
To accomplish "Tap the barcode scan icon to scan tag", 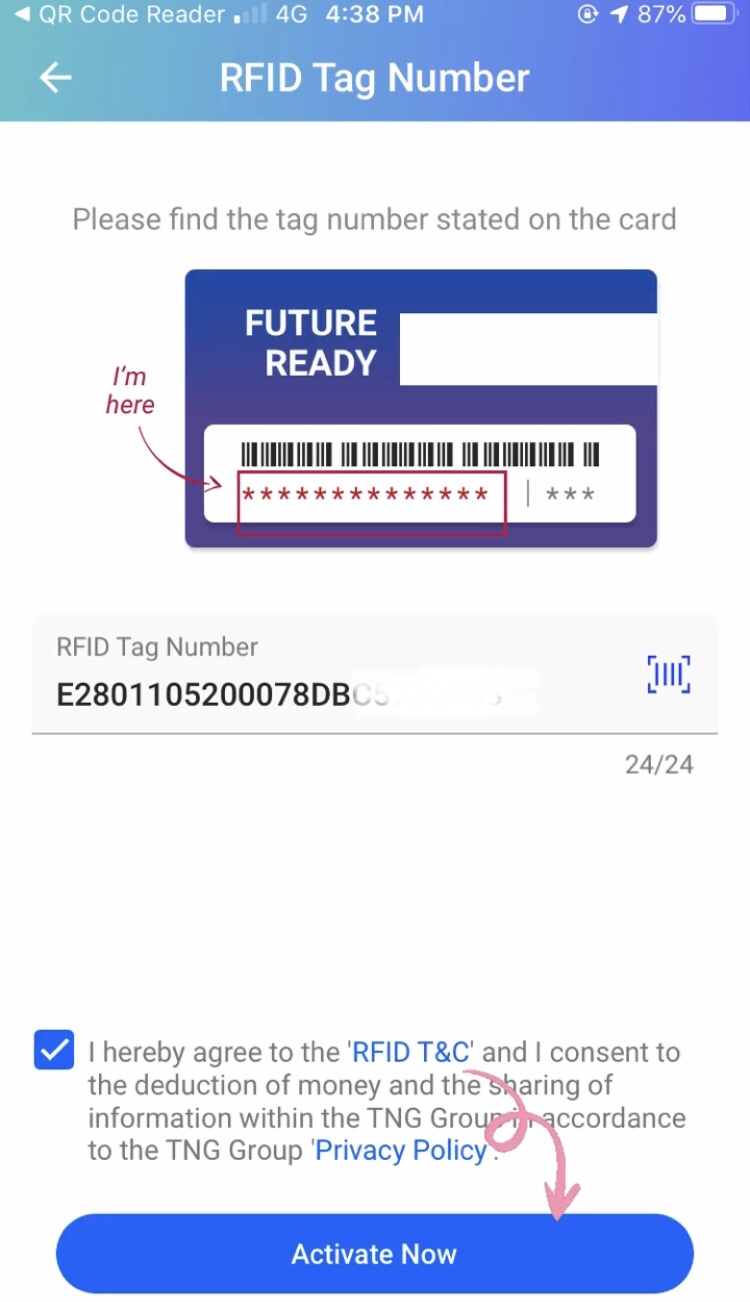I will tap(667, 674).
